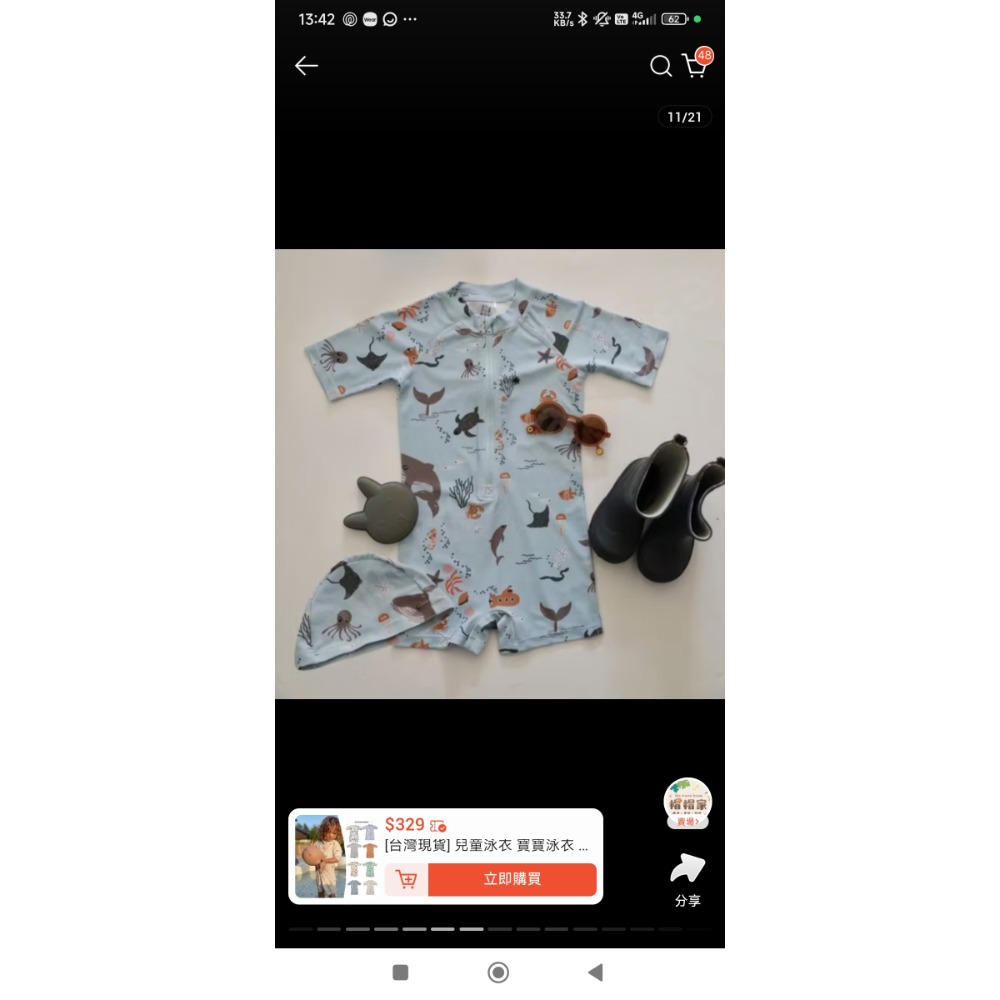Viewport: 1000px width, 1000px height.
Task: Open the seller's shop avatar
Action: point(687,802)
